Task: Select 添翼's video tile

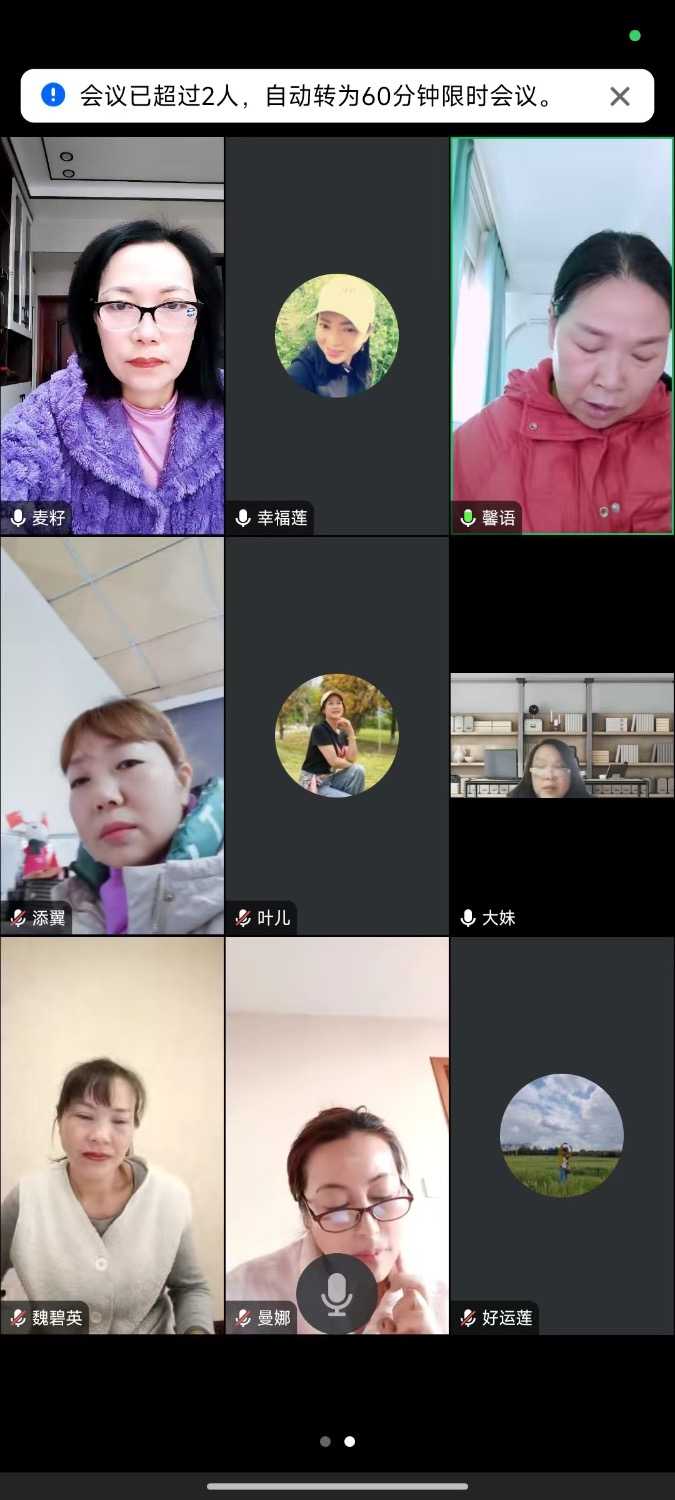Action: click(112, 735)
